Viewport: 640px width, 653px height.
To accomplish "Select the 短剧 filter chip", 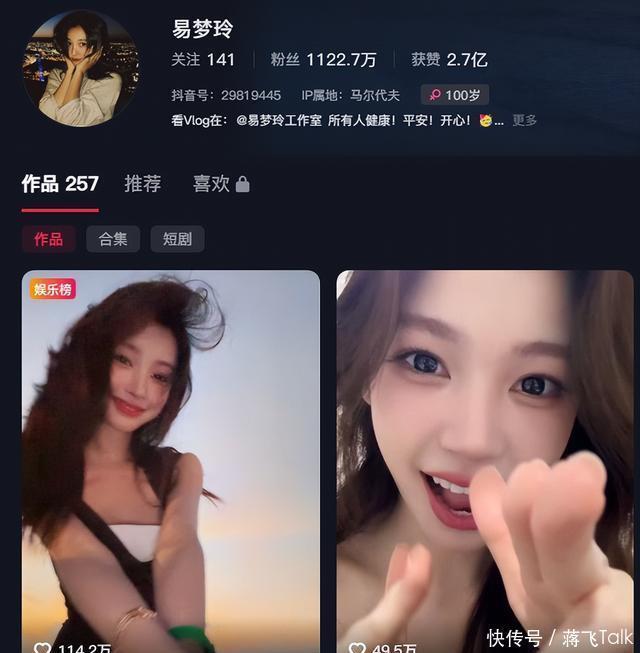I will 177,239.
